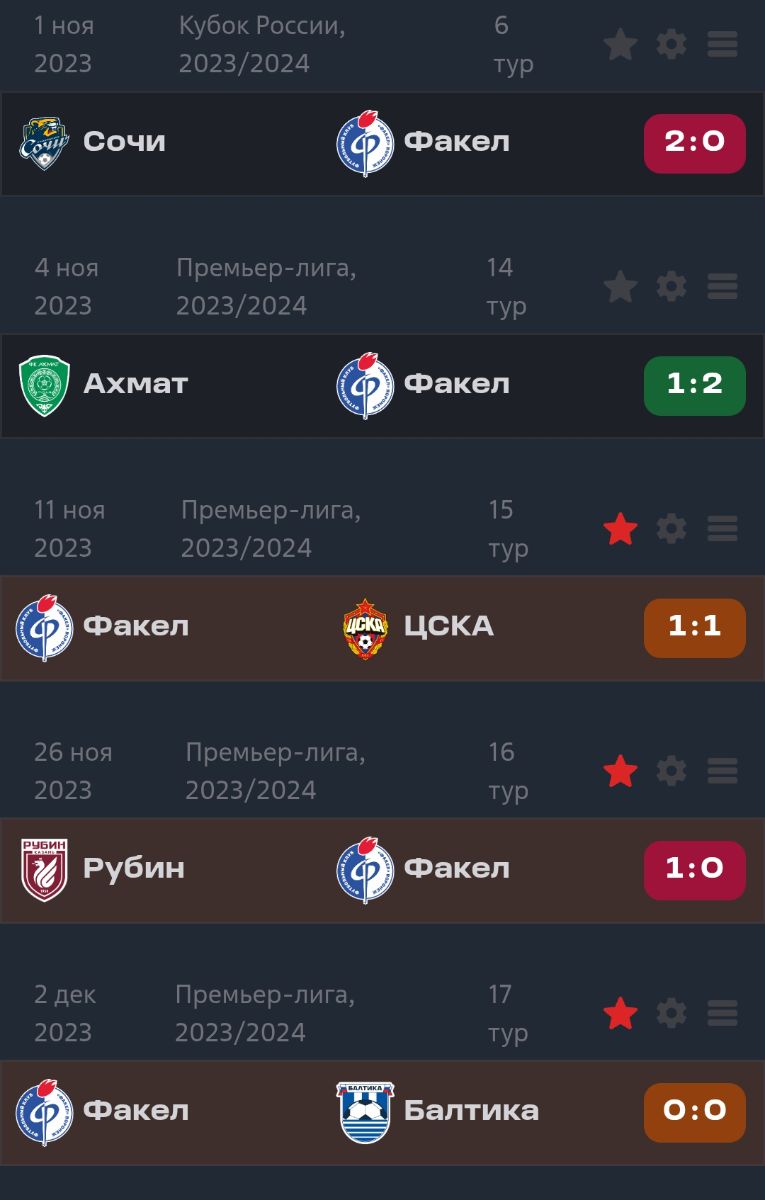Open settings gear for the 11 ноя match
Screen dimensions: 765x1200
click(671, 529)
